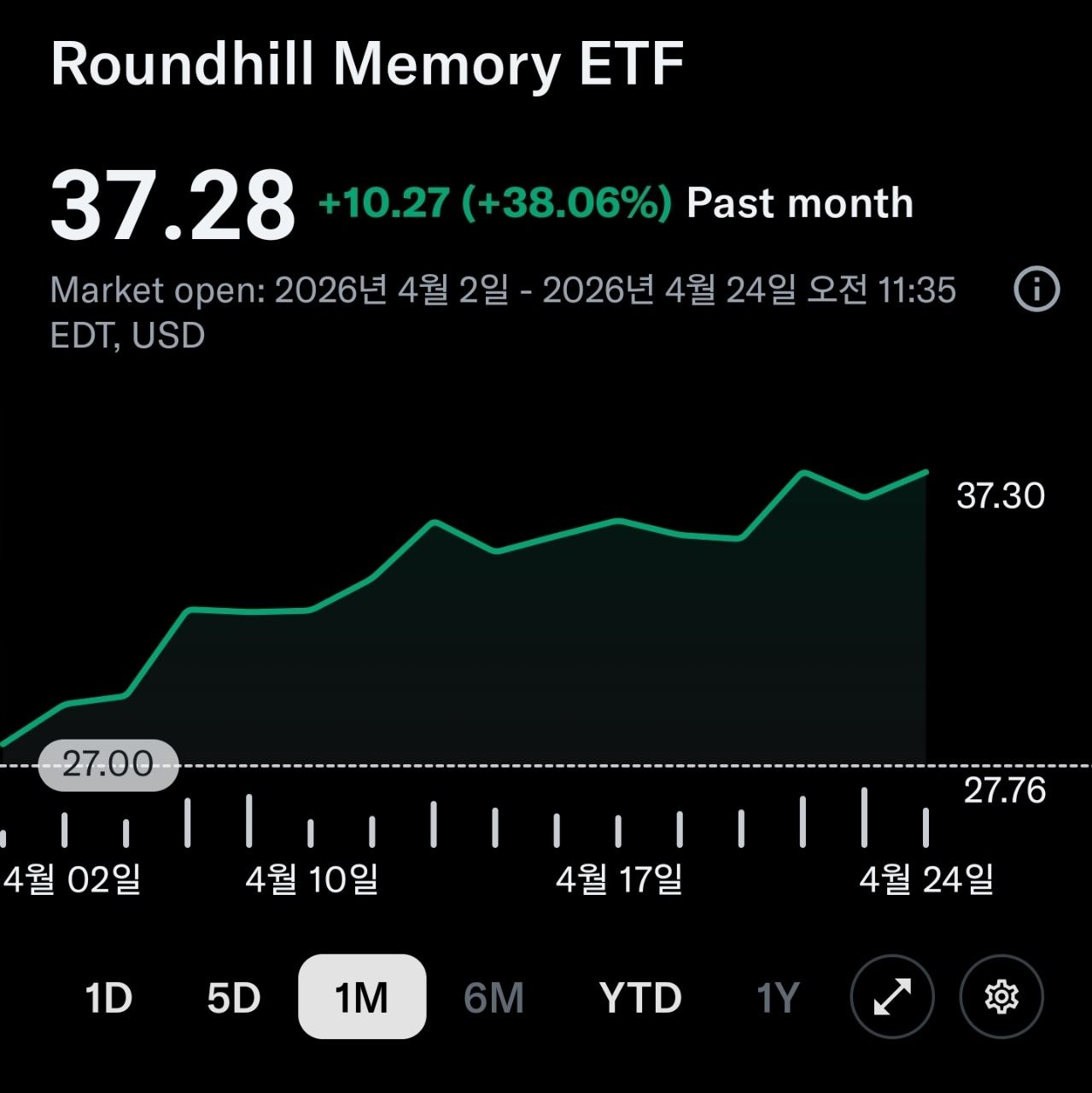Image resolution: width=1092 pixels, height=1093 pixels.
Task: Open the info icon beside market open
Action: (1037, 289)
